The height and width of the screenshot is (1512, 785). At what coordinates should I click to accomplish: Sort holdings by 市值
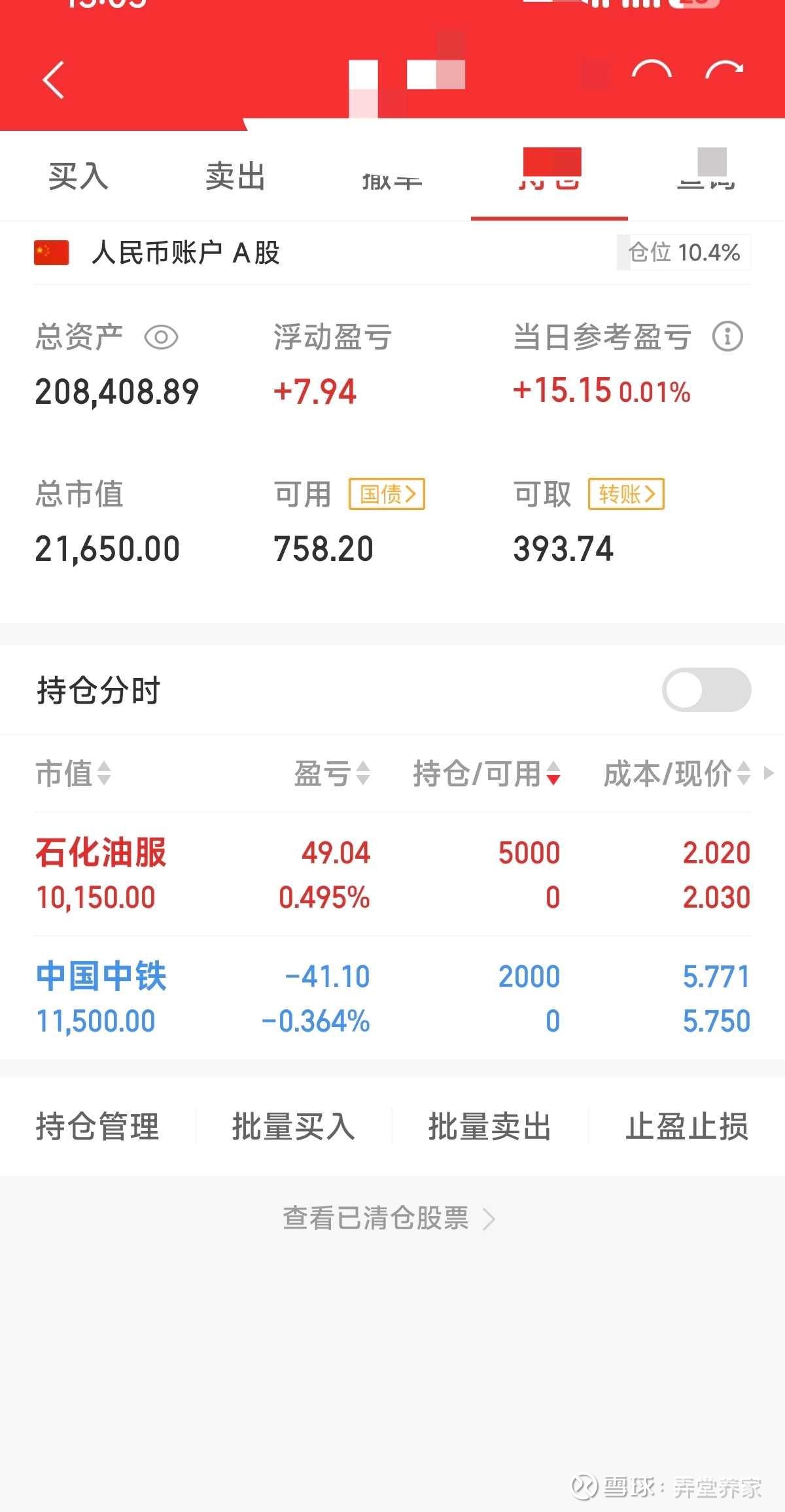(73, 773)
